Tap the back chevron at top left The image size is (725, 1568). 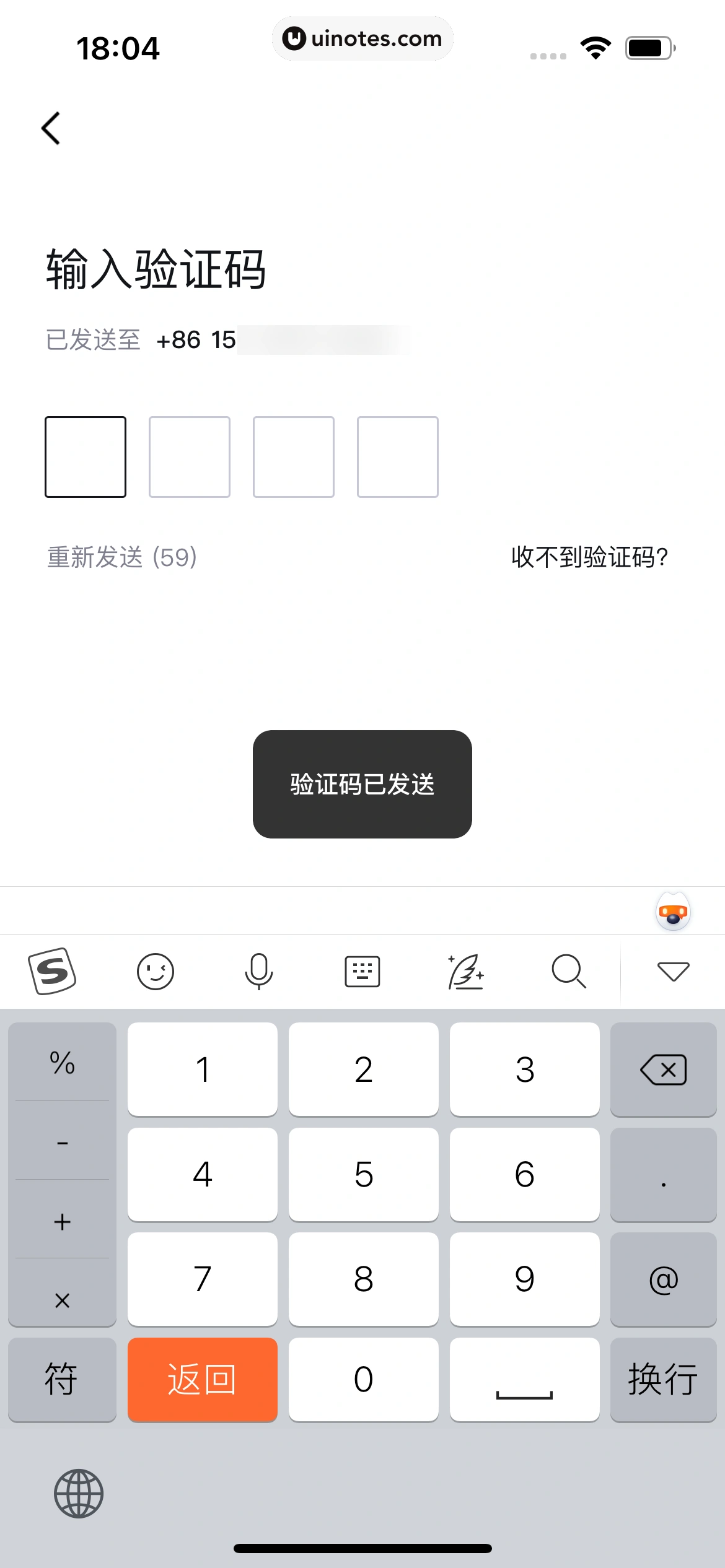52,127
